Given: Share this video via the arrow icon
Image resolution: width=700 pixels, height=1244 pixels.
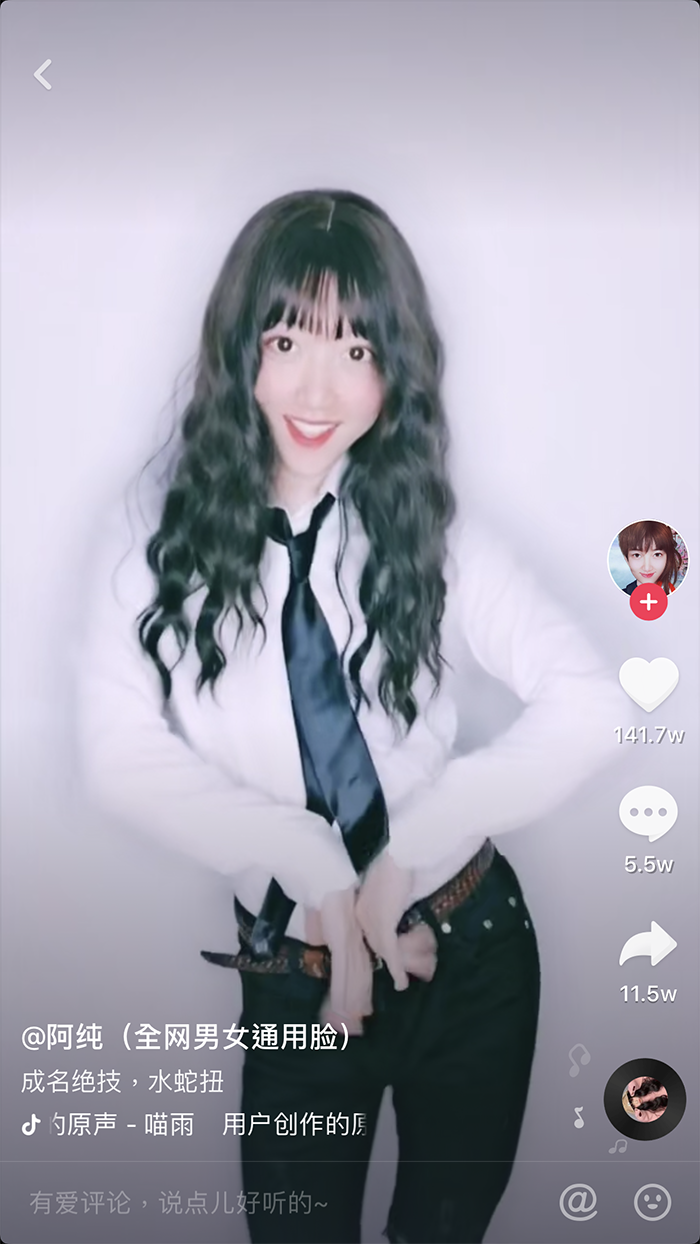Looking at the screenshot, I should pyautogui.click(x=648, y=944).
